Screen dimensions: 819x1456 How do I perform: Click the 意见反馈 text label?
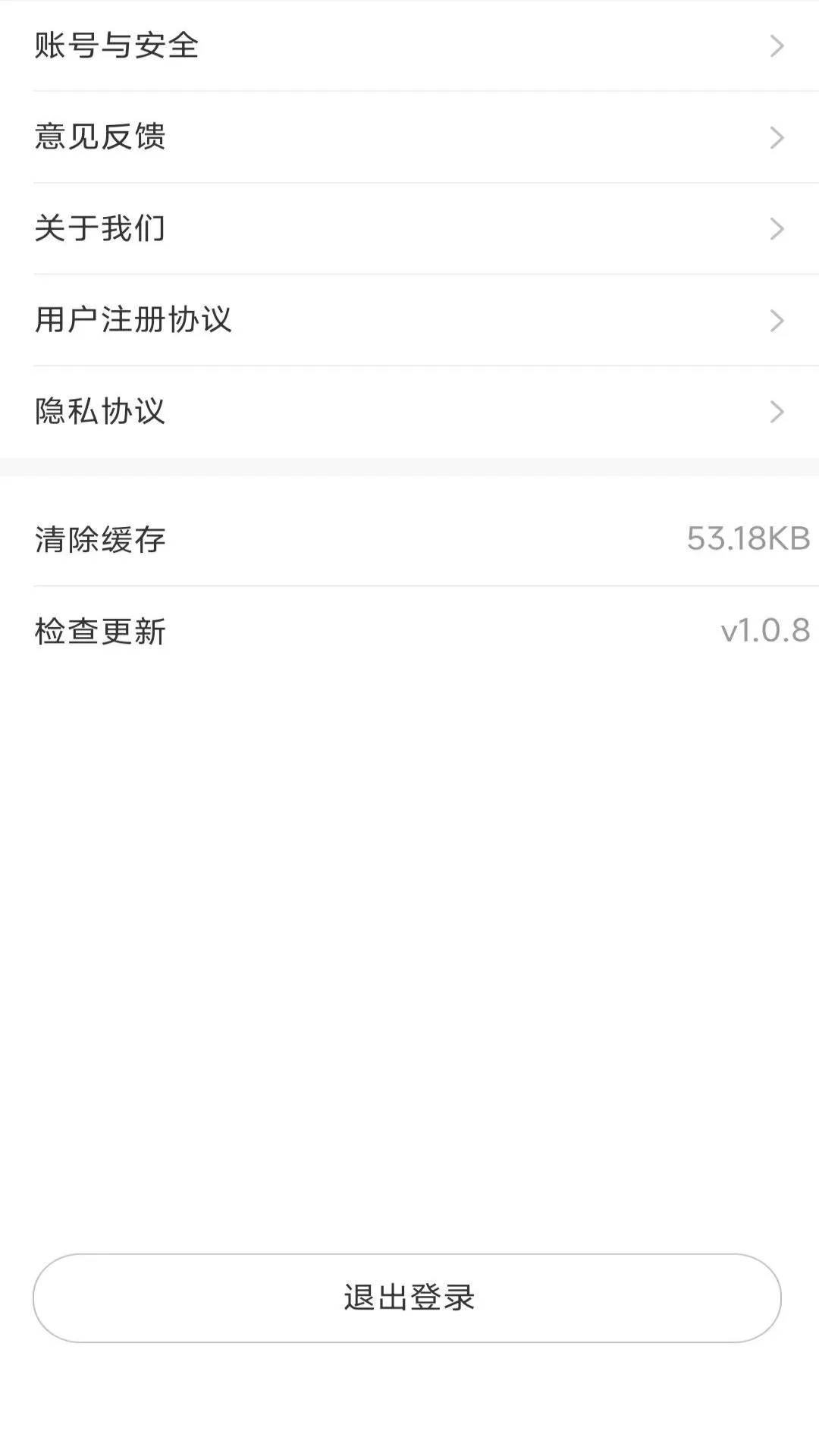click(x=101, y=137)
